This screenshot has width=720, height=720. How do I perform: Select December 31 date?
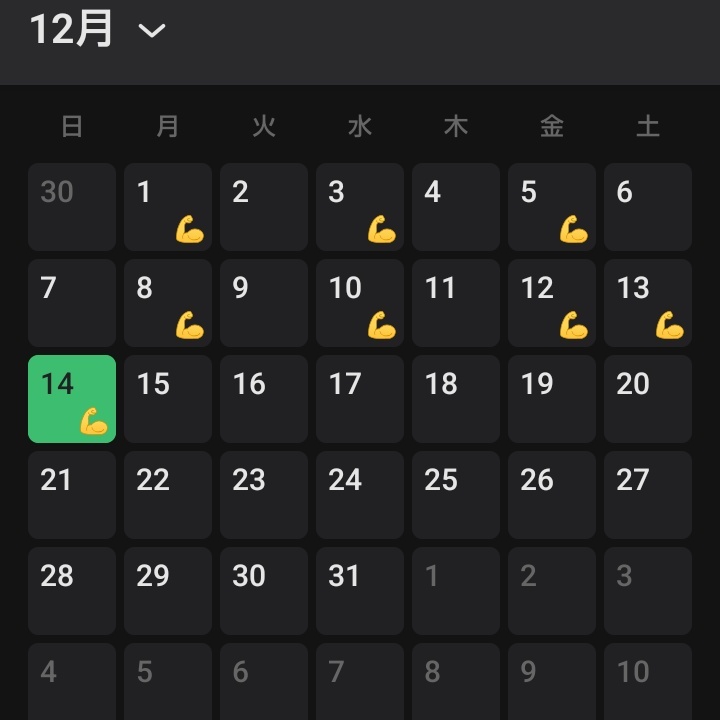pyautogui.click(x=360, y=591)
